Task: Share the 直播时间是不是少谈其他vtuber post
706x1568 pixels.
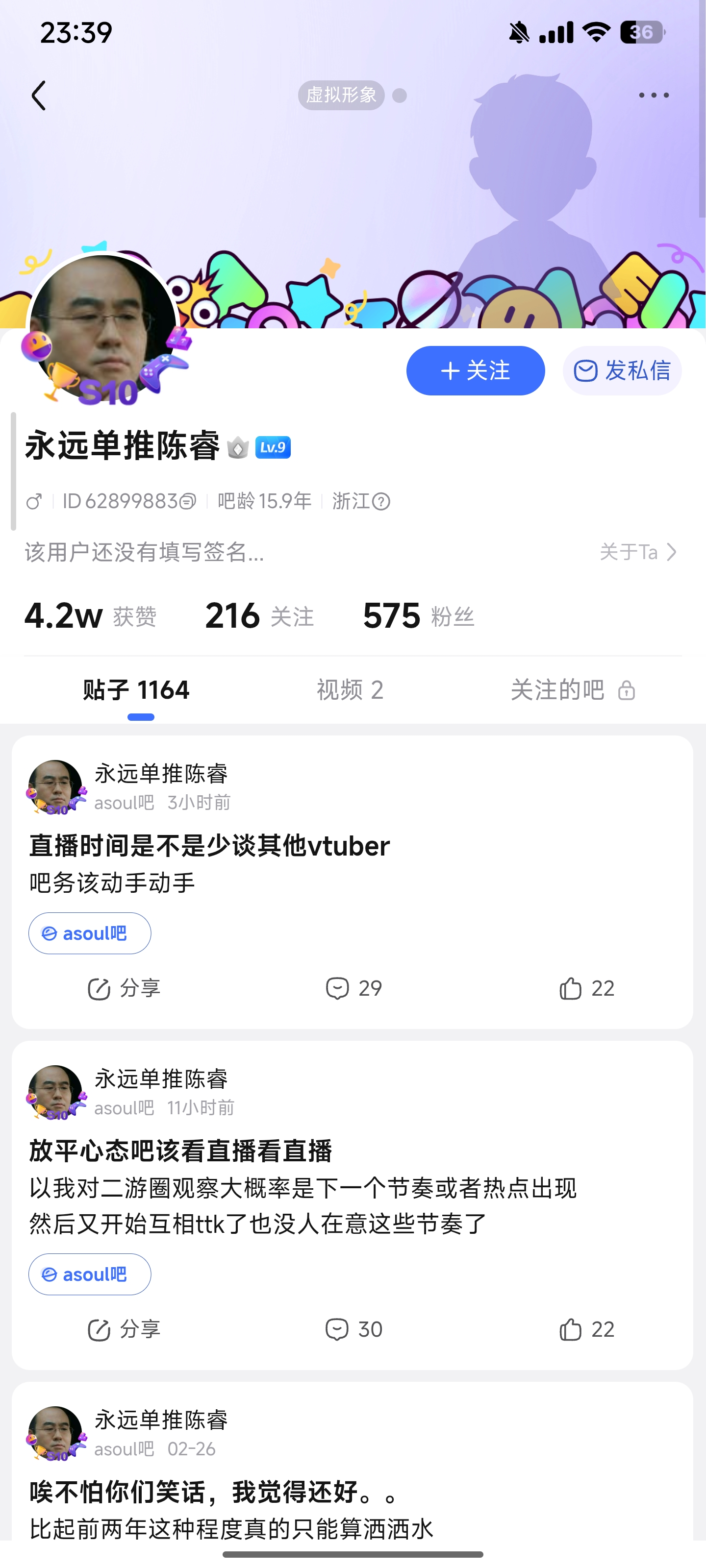Action: [124, 988]
